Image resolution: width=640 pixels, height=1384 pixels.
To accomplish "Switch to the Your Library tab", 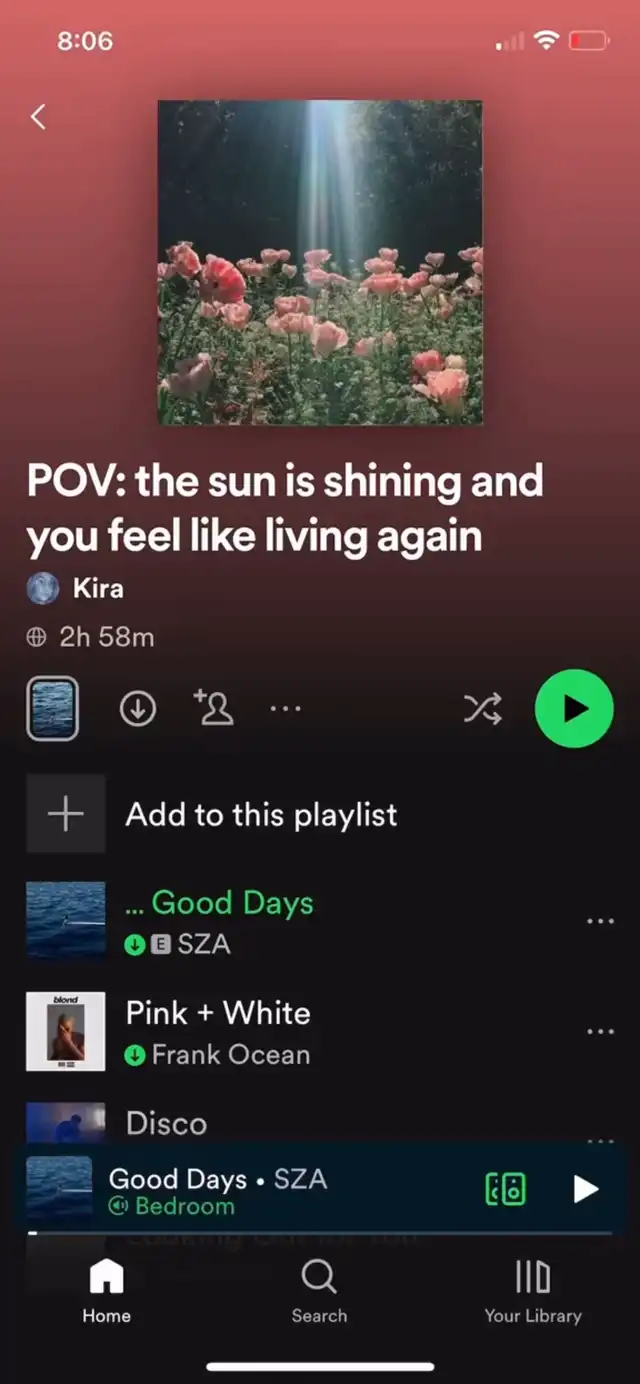I will tap(533, 1291).
